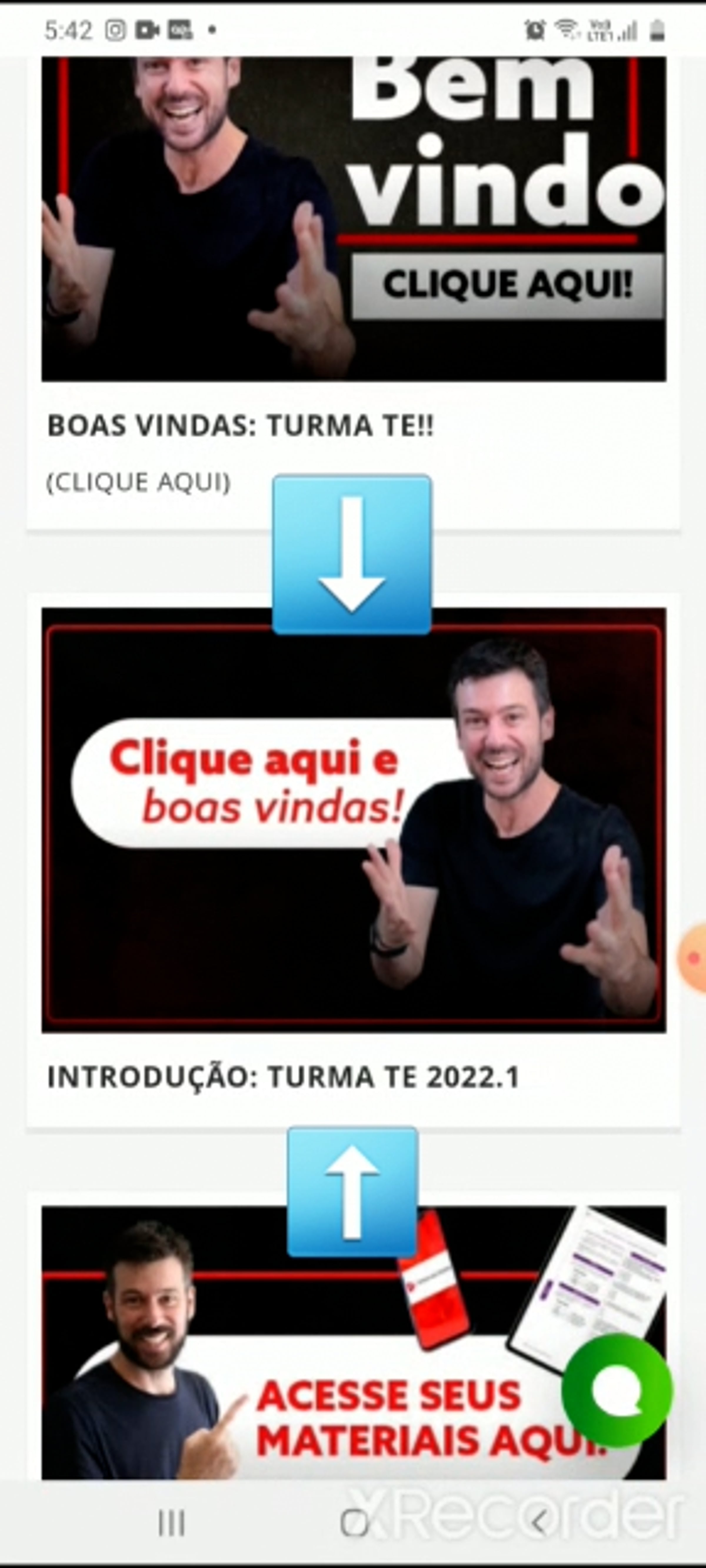Screen dimensions: 706x1568
Task: Go to the home screen
Action: point(354,1524)
